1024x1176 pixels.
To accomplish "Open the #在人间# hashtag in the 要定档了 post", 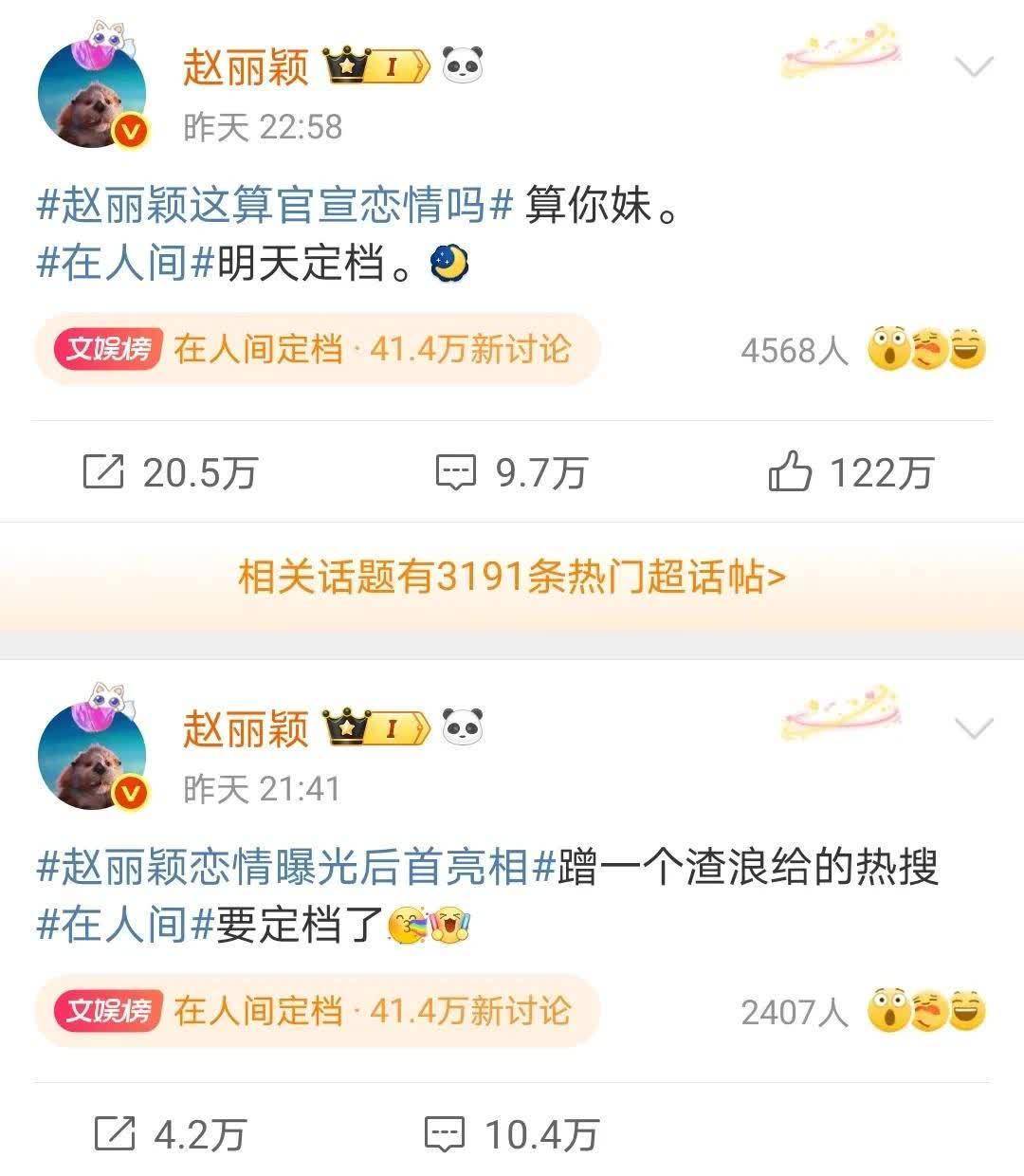I will (x=123, y=925).
